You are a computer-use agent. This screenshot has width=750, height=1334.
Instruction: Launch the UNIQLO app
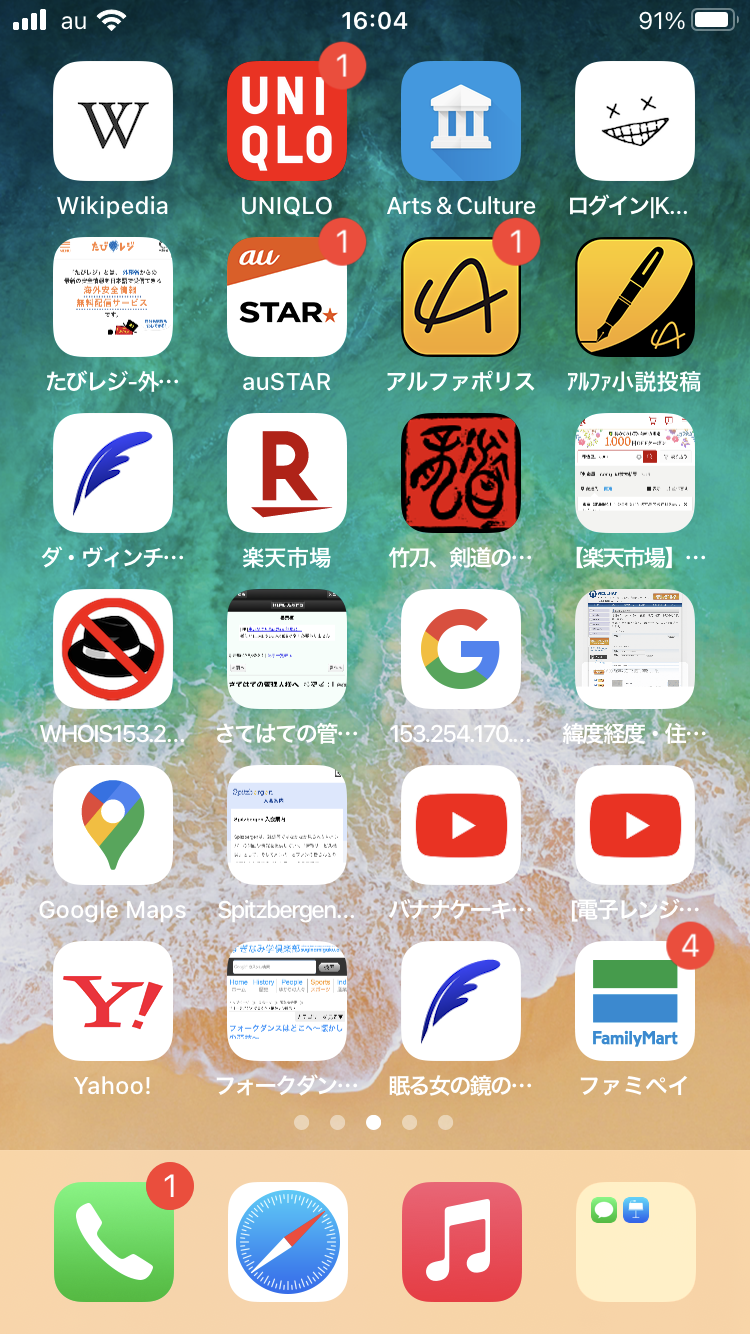[287, 121]
